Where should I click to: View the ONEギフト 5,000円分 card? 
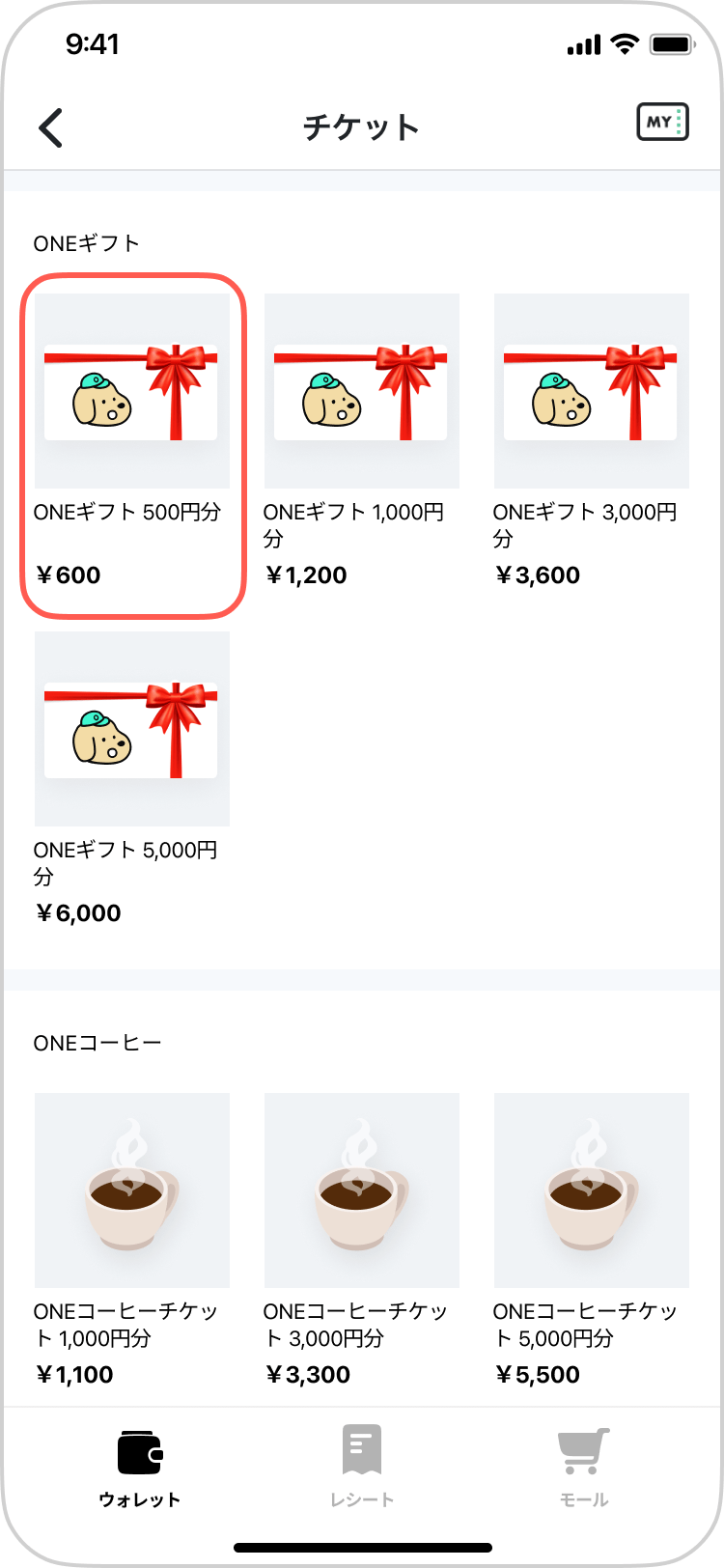point(132,777)
